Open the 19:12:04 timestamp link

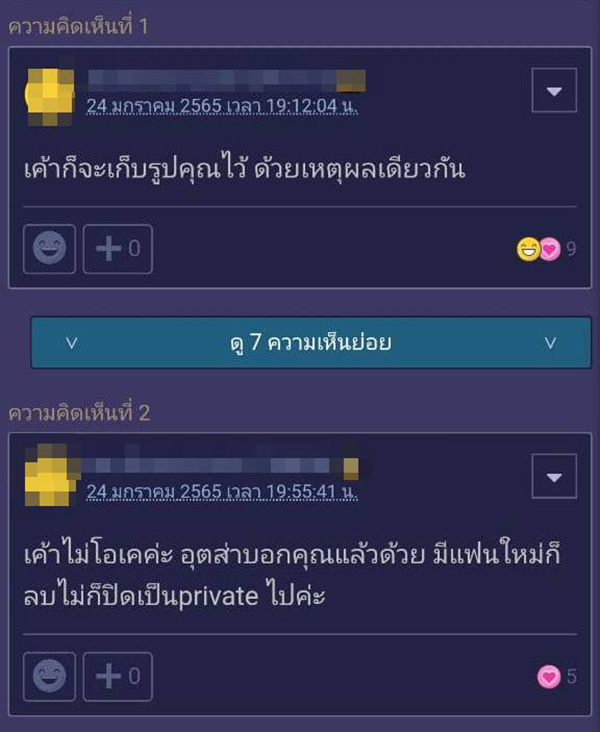222,105
